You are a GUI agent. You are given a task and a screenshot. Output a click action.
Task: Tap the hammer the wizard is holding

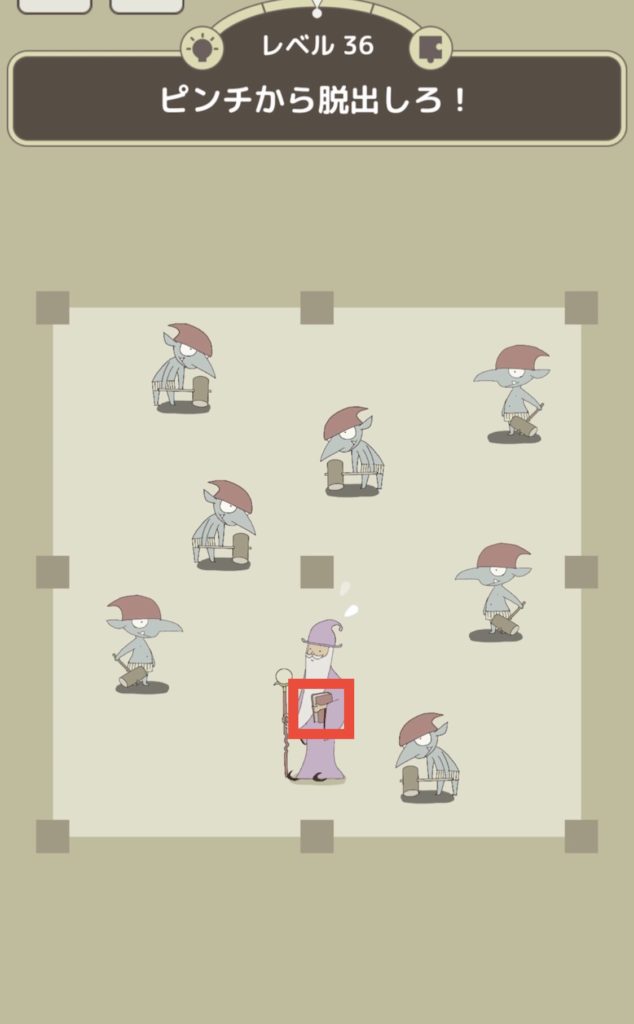point(321,707)
